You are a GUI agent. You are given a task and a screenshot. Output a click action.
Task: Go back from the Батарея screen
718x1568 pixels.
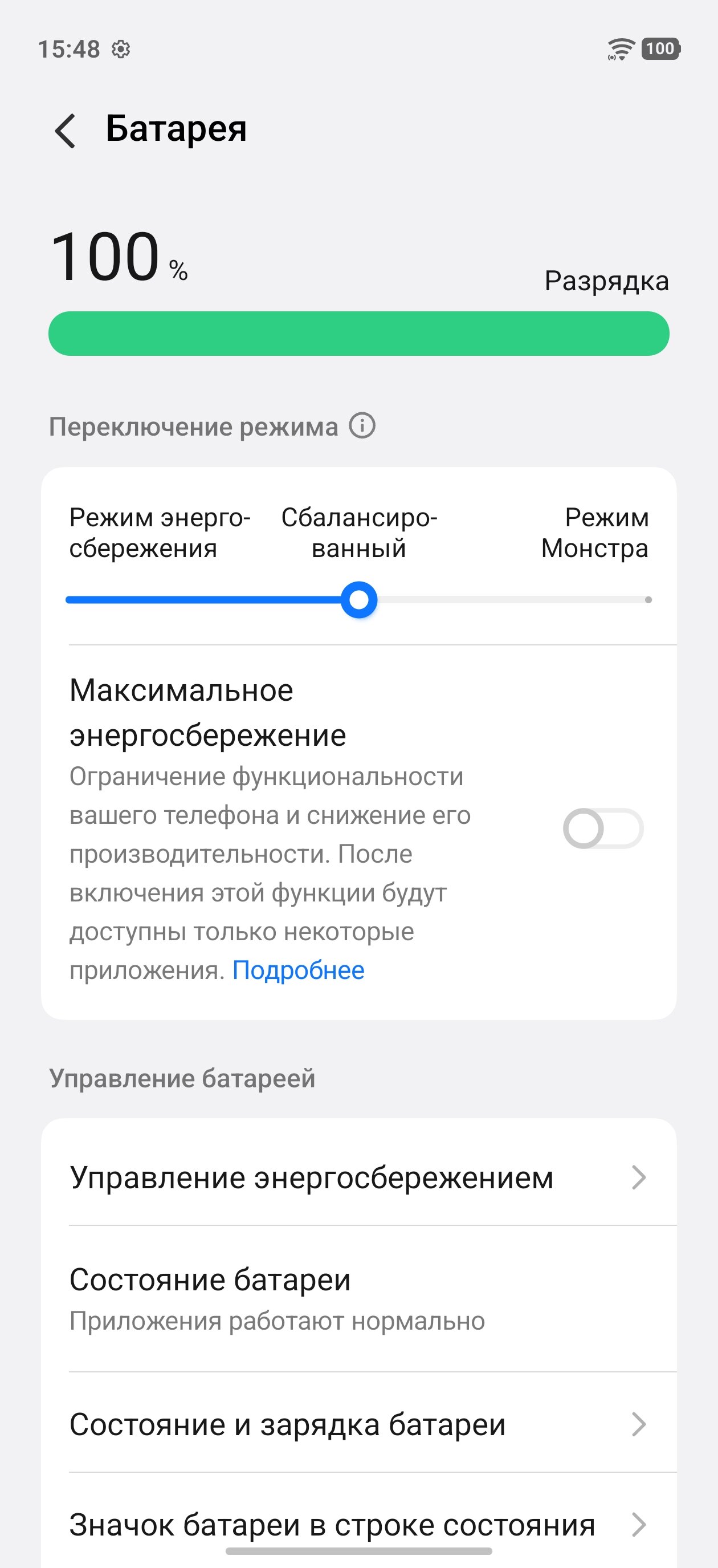65,130
